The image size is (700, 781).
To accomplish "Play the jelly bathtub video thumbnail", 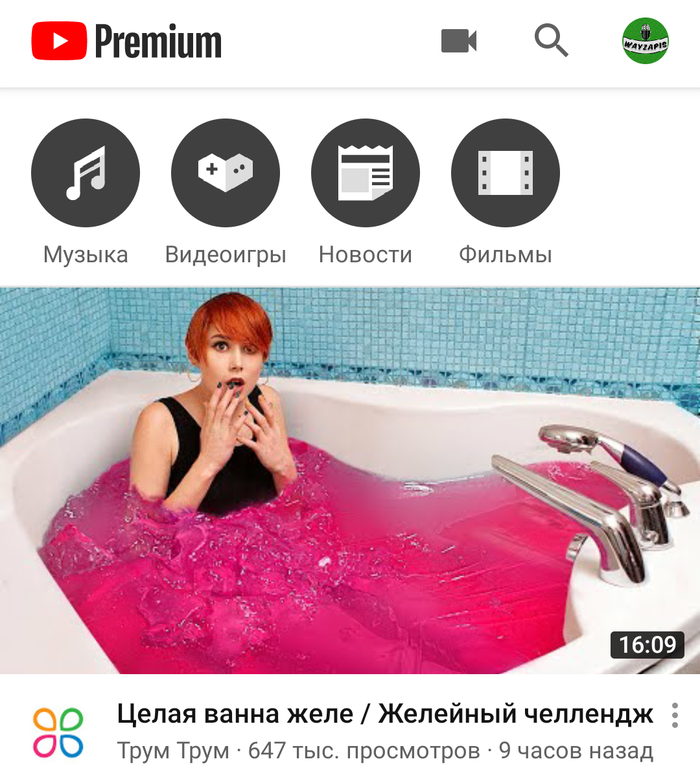I will pyautogui.click(x=350, y=480).
